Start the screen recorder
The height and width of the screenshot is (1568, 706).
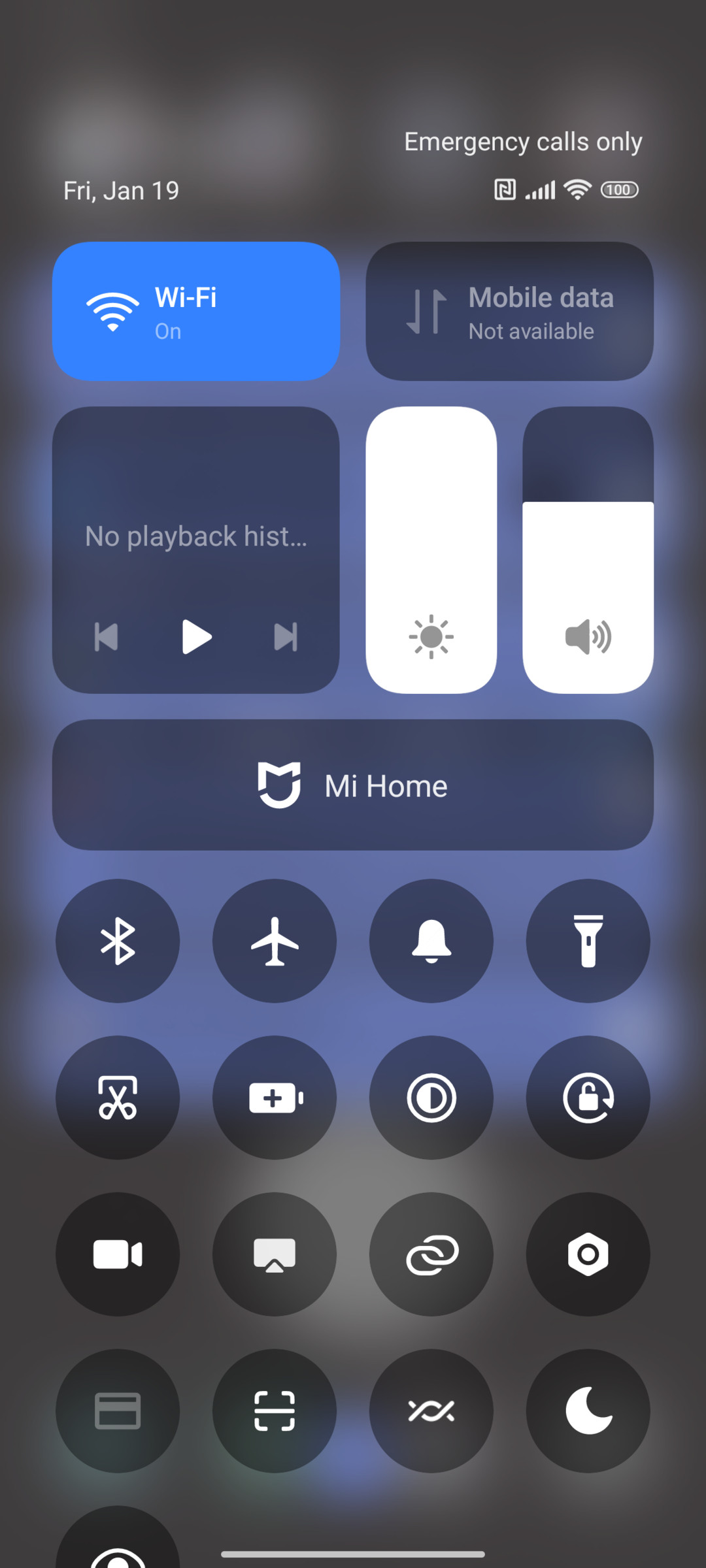click(118, 1254)
